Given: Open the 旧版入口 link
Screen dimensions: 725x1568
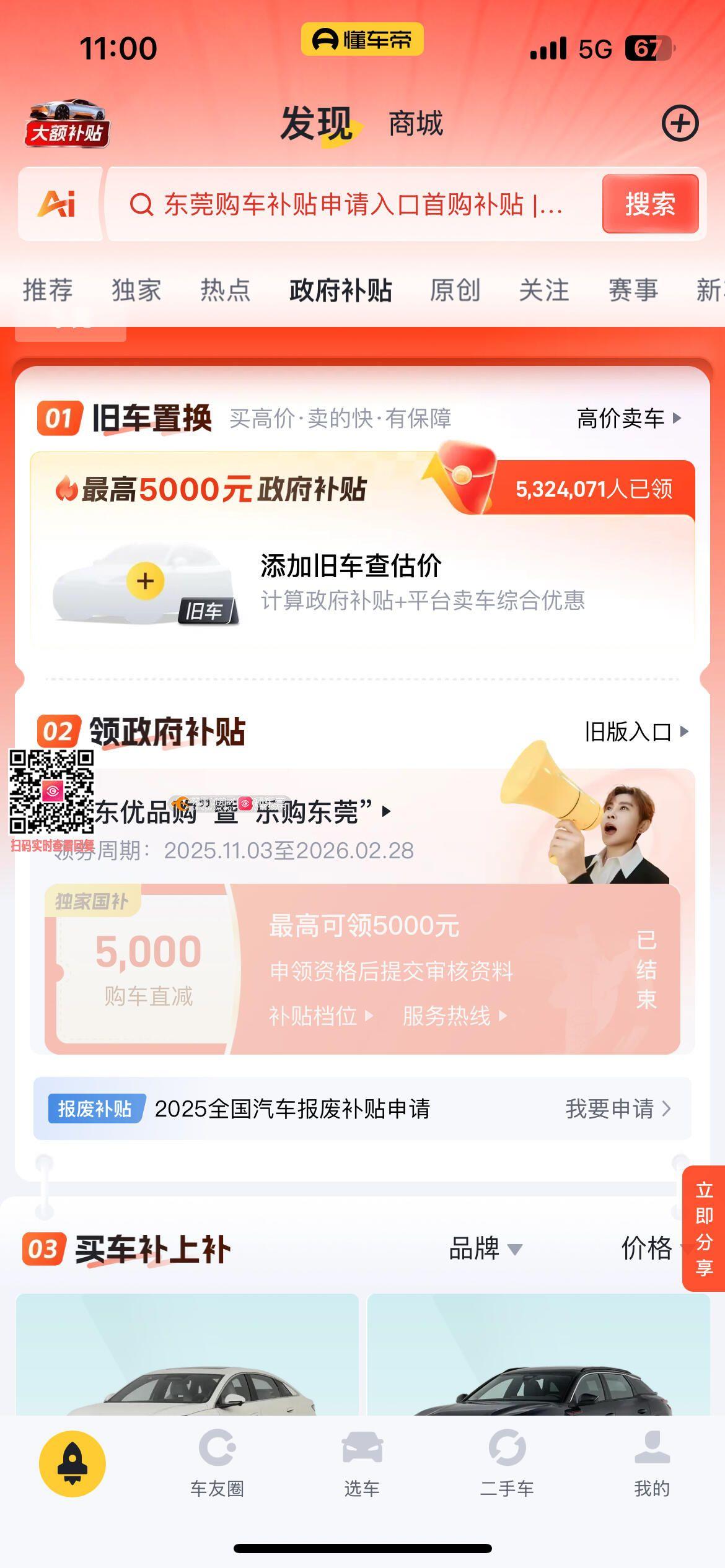Looking at the screenshot, I should coord(635,732).
